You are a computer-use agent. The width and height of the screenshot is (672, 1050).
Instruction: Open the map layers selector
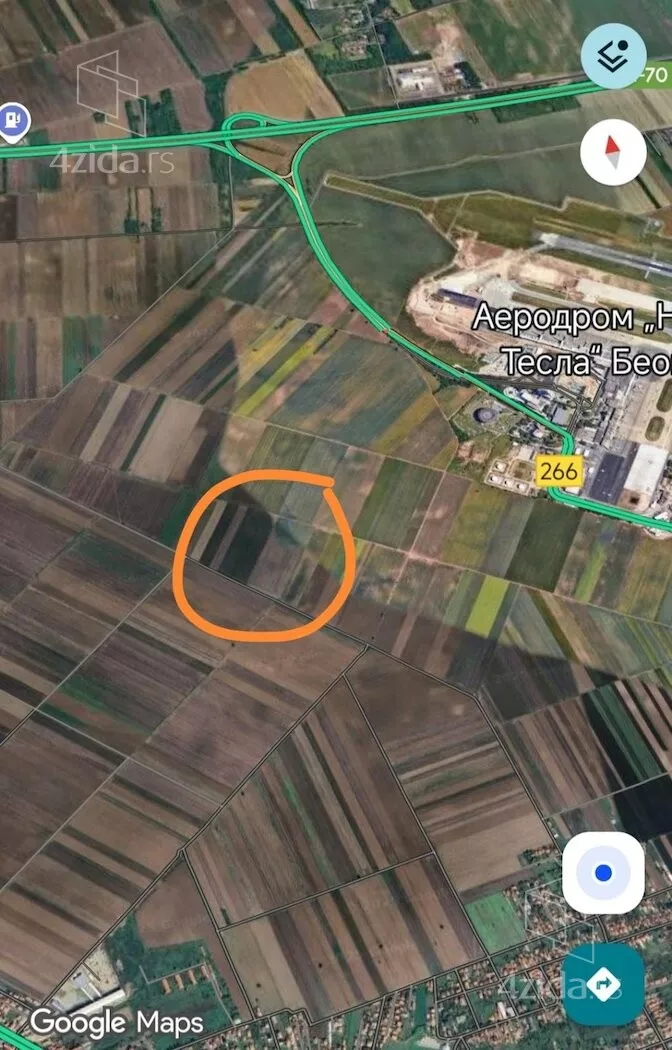point(613,57)
